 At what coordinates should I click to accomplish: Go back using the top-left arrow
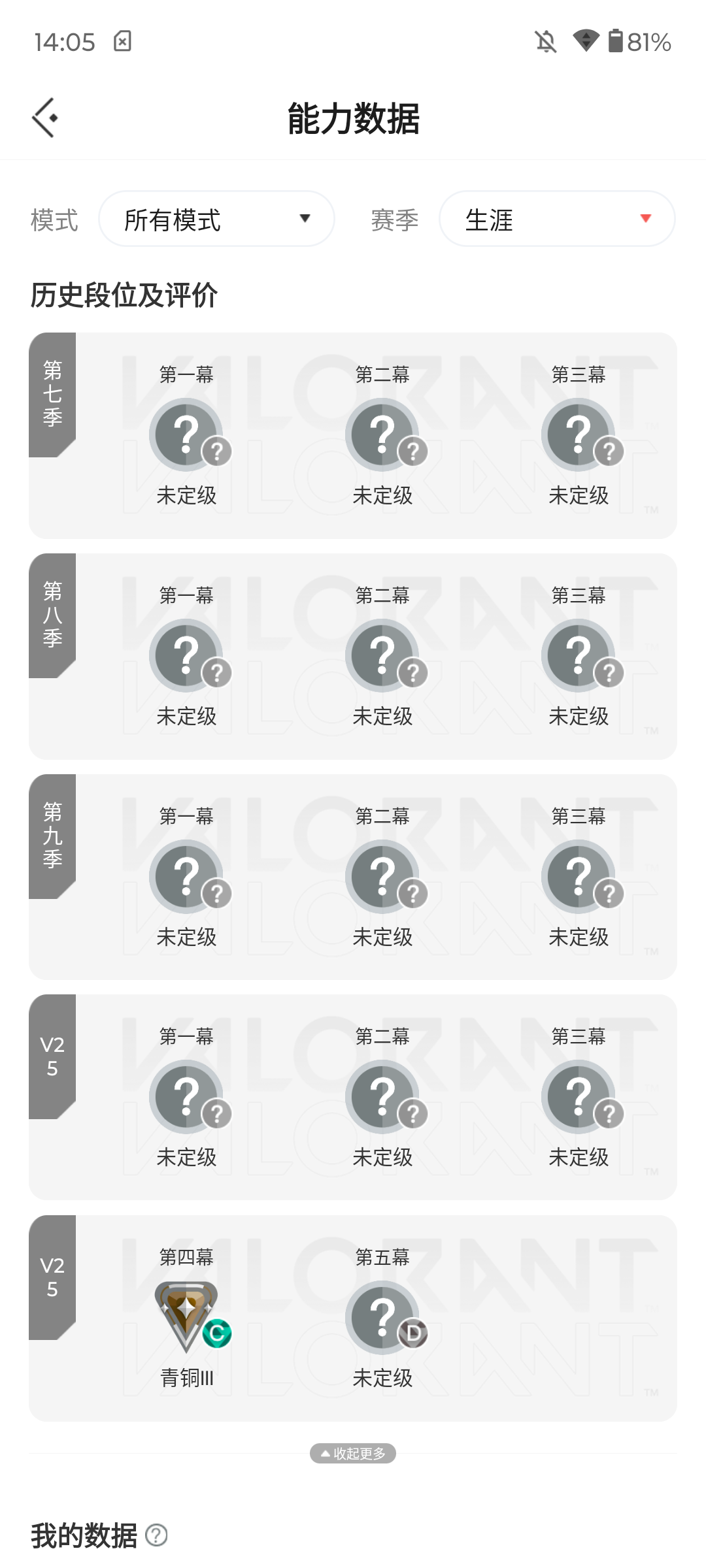tap(45, 118)
